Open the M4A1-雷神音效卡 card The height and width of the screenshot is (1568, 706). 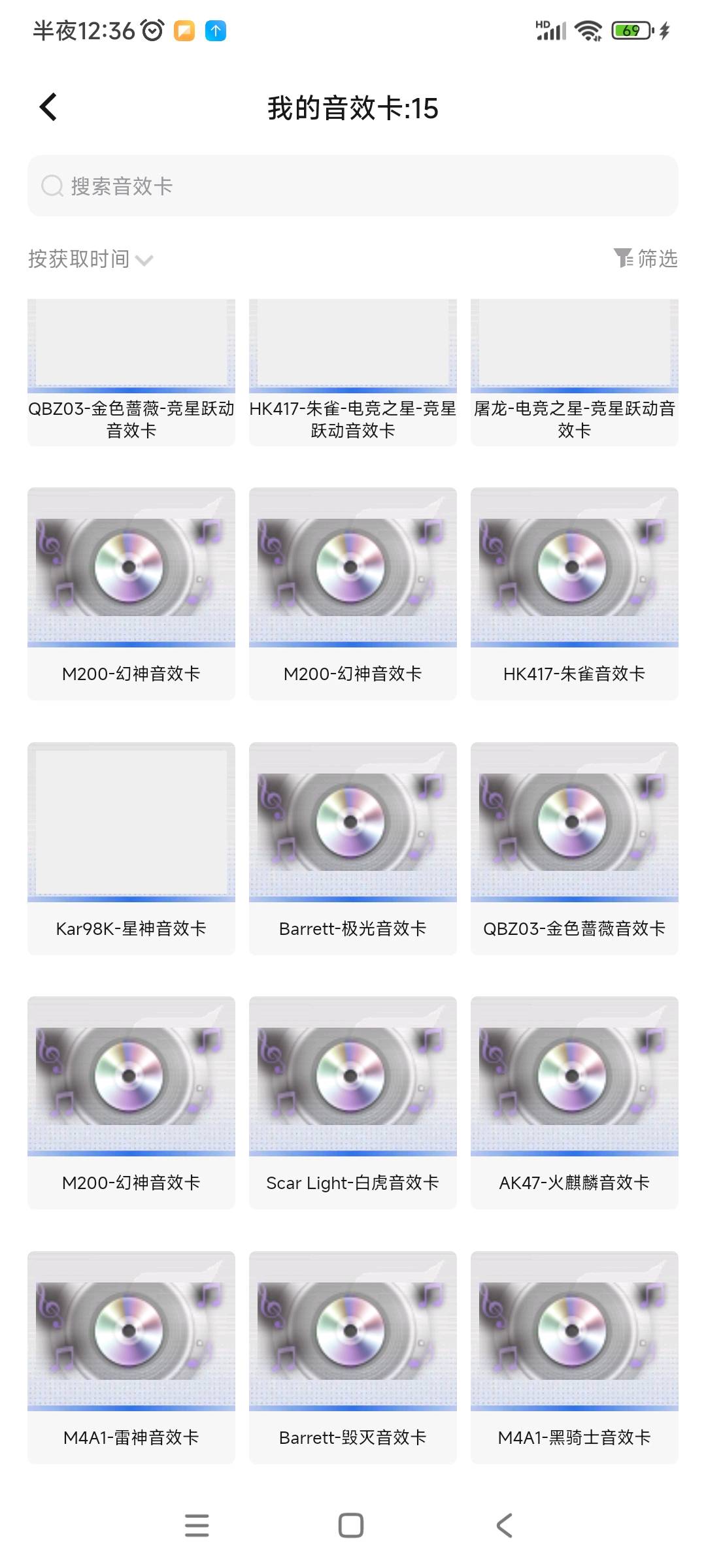[x=131, y=1358]
